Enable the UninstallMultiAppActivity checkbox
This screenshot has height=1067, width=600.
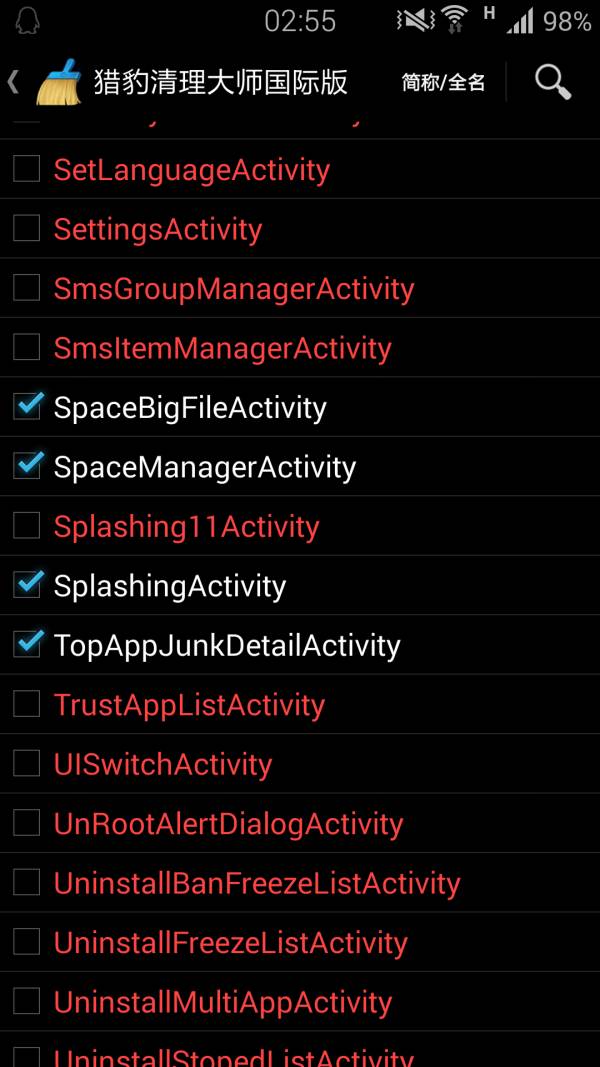27,1001
